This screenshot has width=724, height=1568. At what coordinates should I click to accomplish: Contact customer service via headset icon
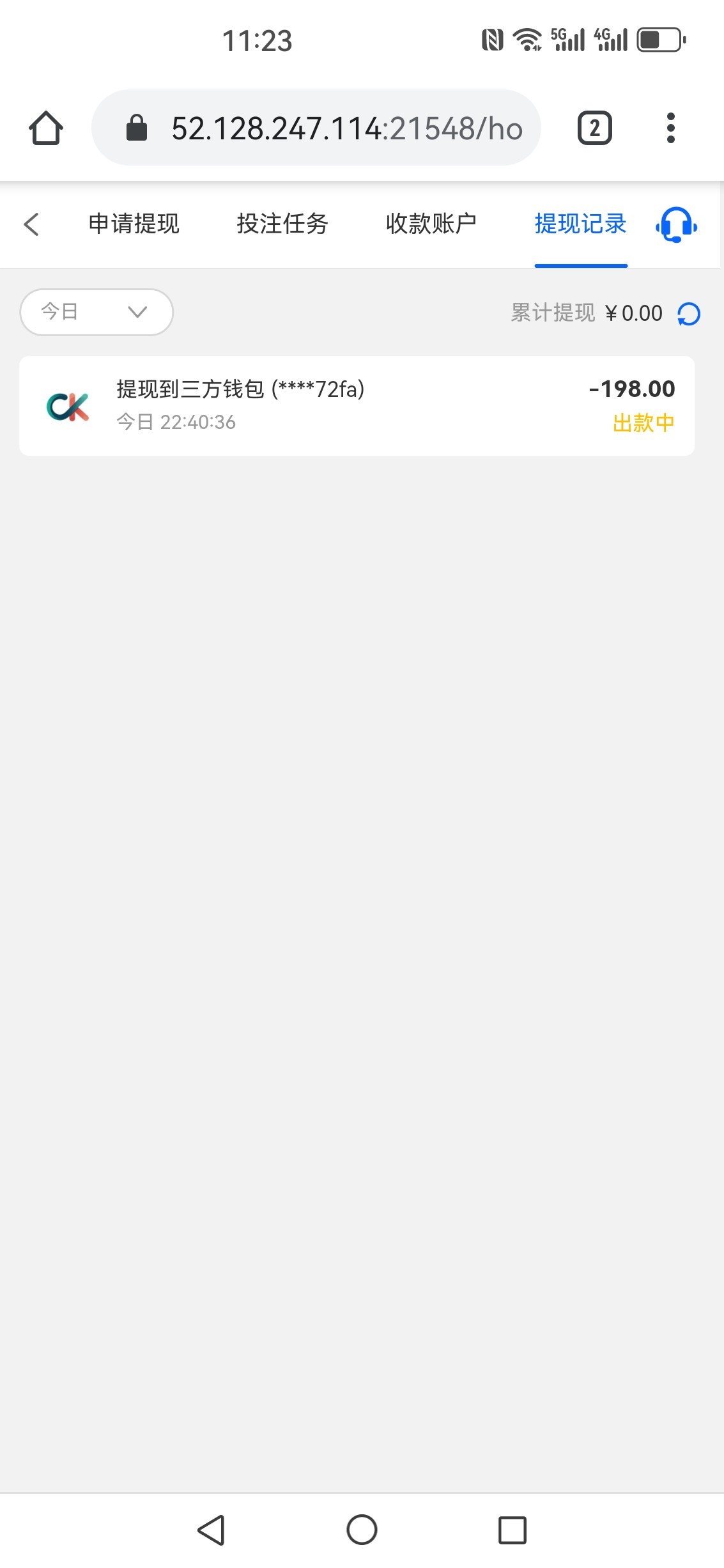coord(676,225)
